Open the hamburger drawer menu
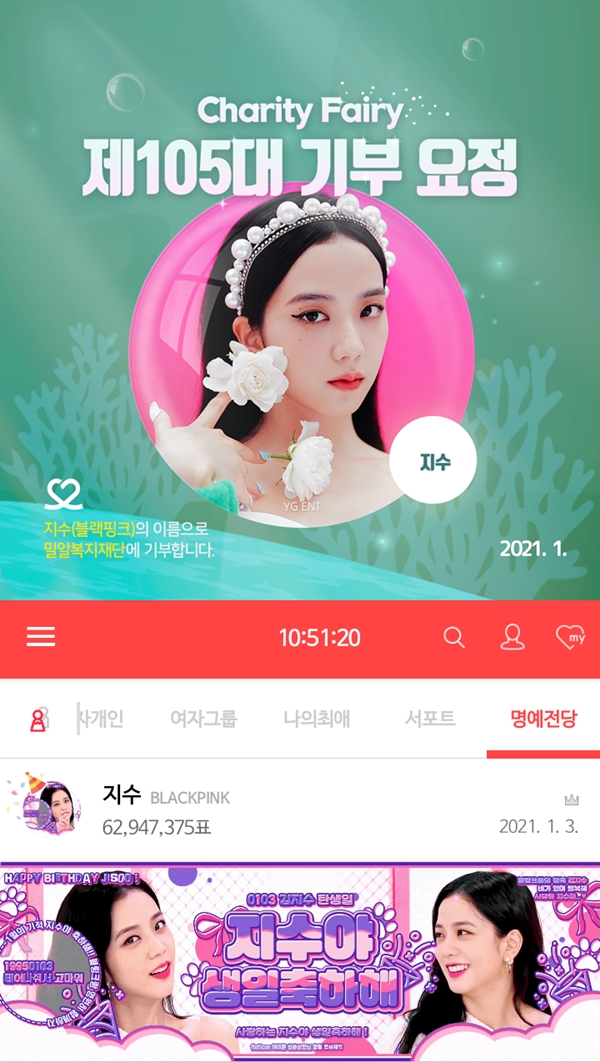This screenshot has width=600, height=1062. click(x=41, y=637)
